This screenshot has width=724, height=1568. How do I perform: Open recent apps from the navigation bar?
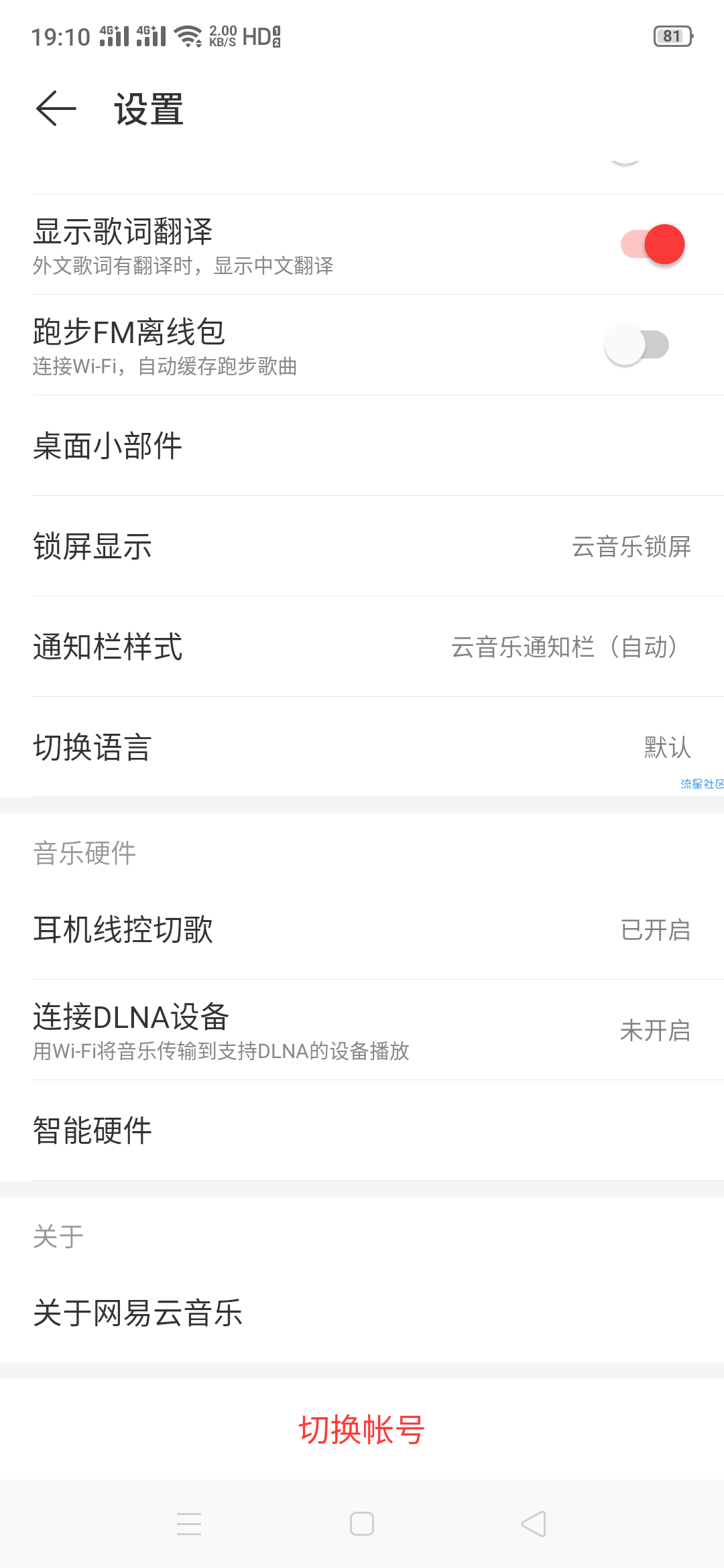(x=189, y=1524)
